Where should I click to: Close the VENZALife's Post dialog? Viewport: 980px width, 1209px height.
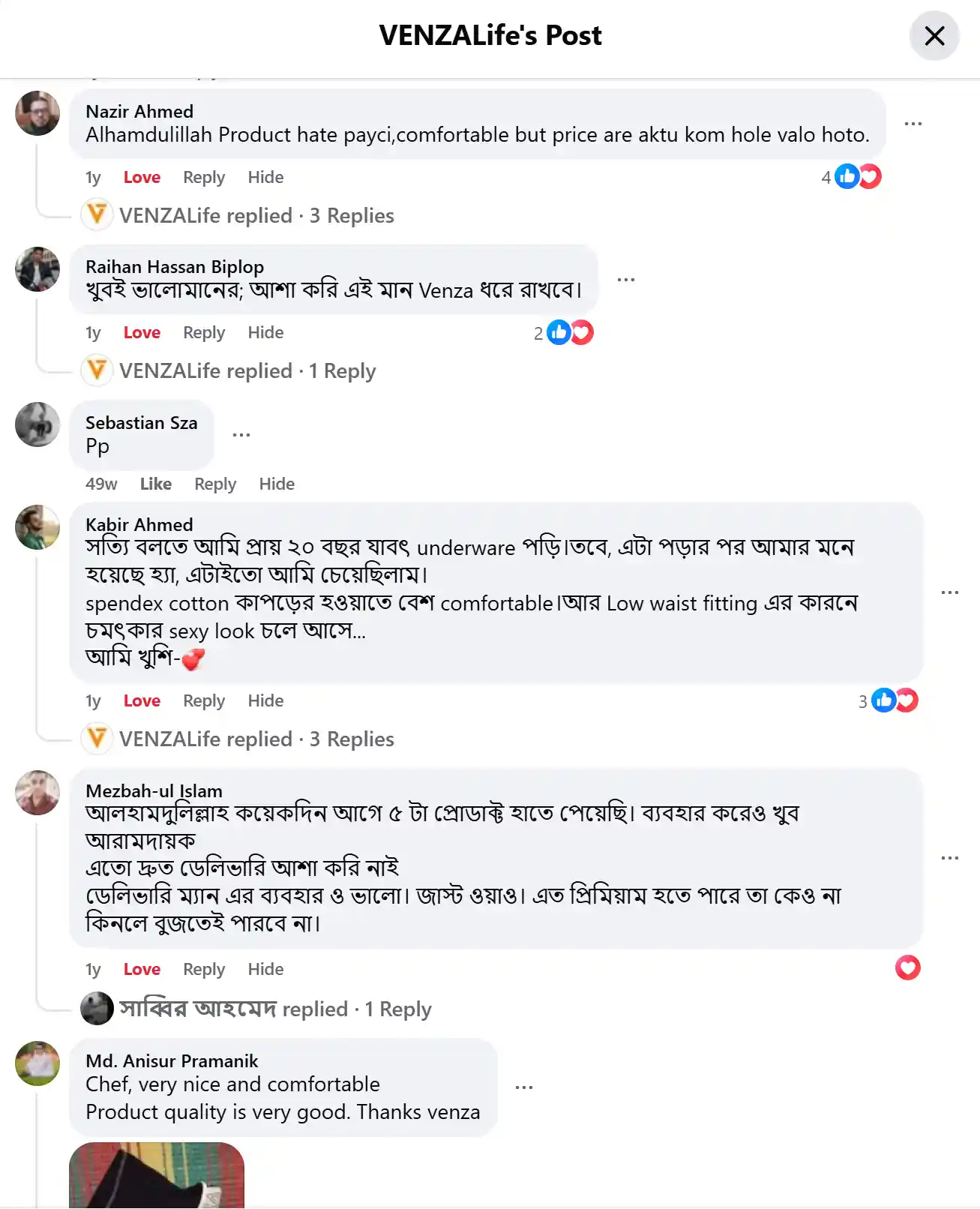click(934, 36)
